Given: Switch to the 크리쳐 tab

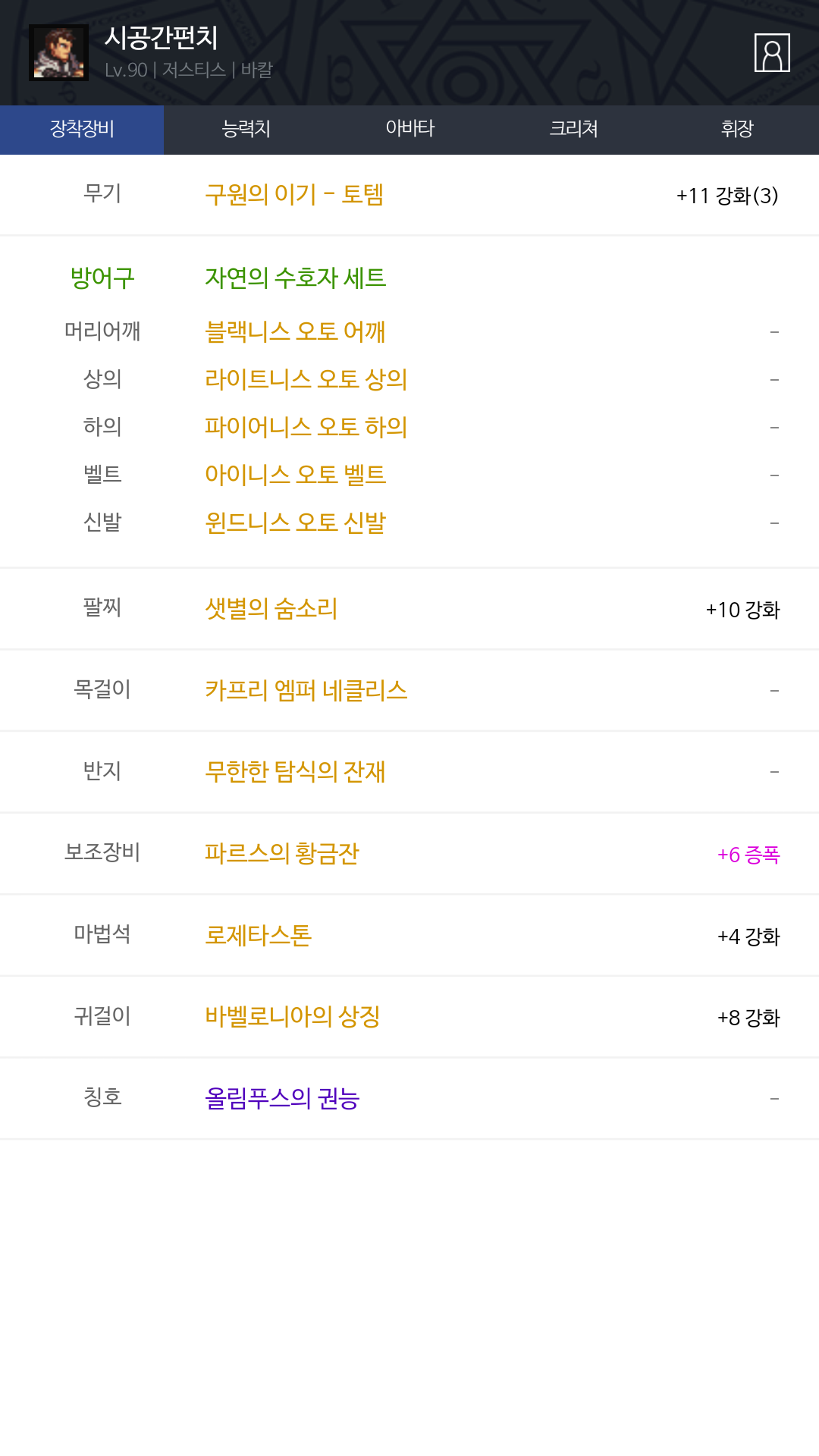Looking at the screenshot, I should pyautogui.click(x=573, y=129).
